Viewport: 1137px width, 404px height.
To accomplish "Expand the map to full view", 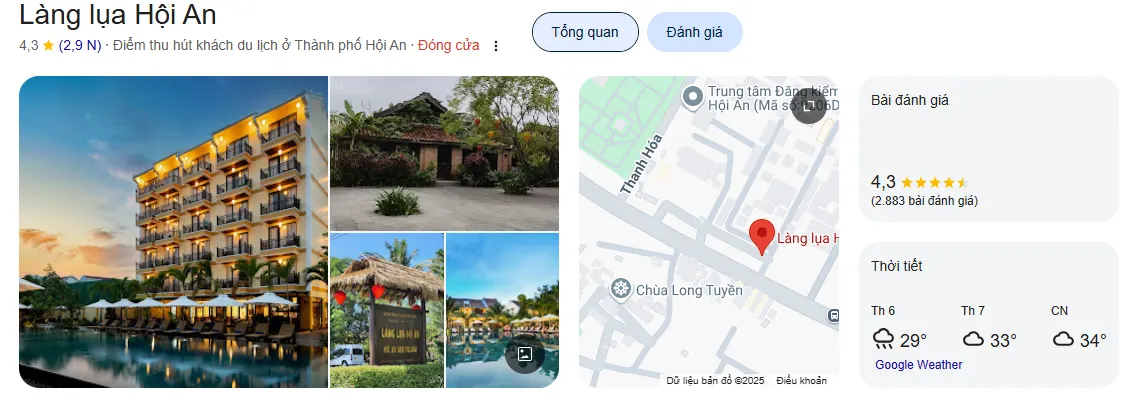I will (809, 105).
